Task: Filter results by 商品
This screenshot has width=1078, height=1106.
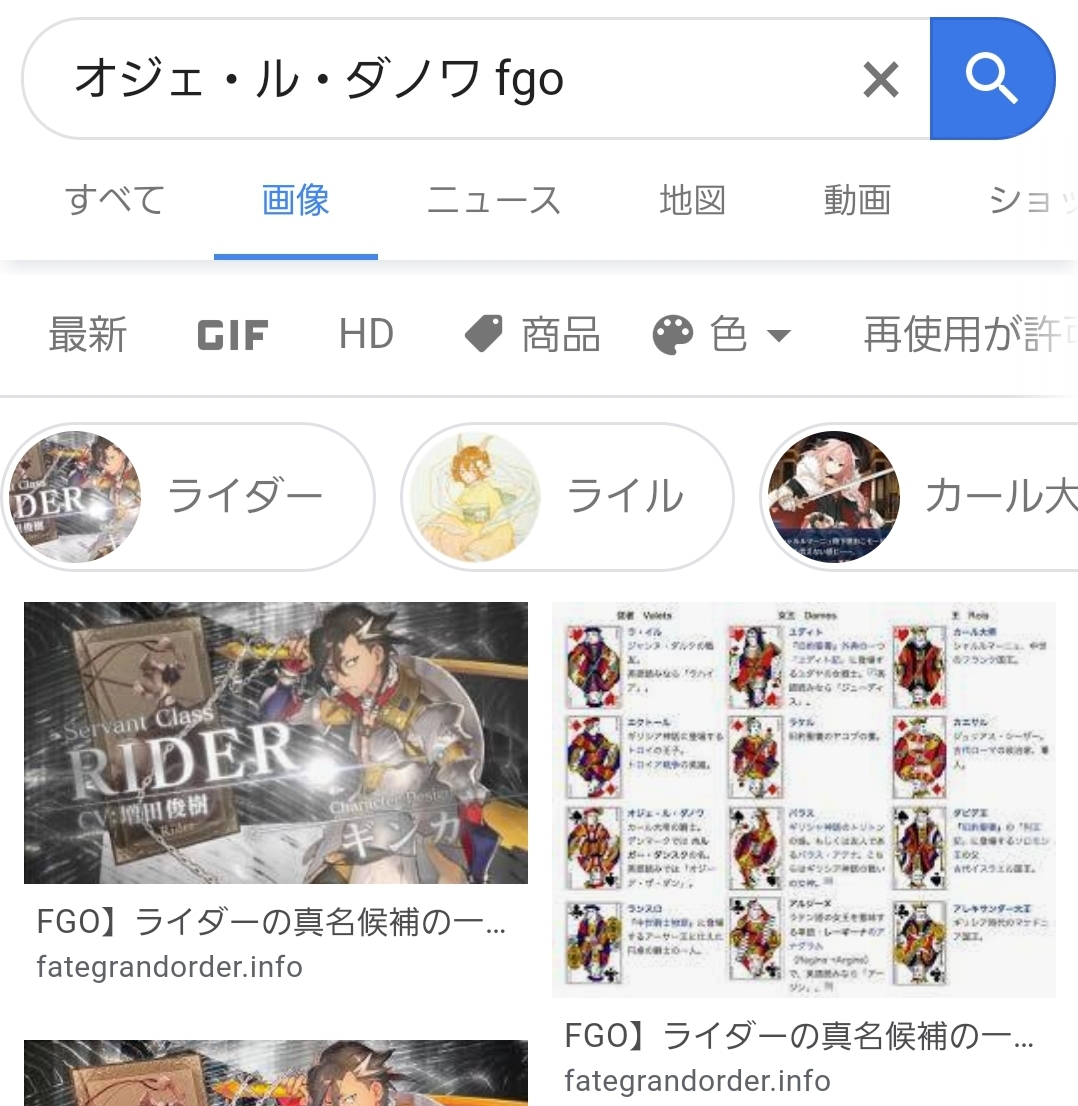Action: pyautogui.click(x=533, y=335)
